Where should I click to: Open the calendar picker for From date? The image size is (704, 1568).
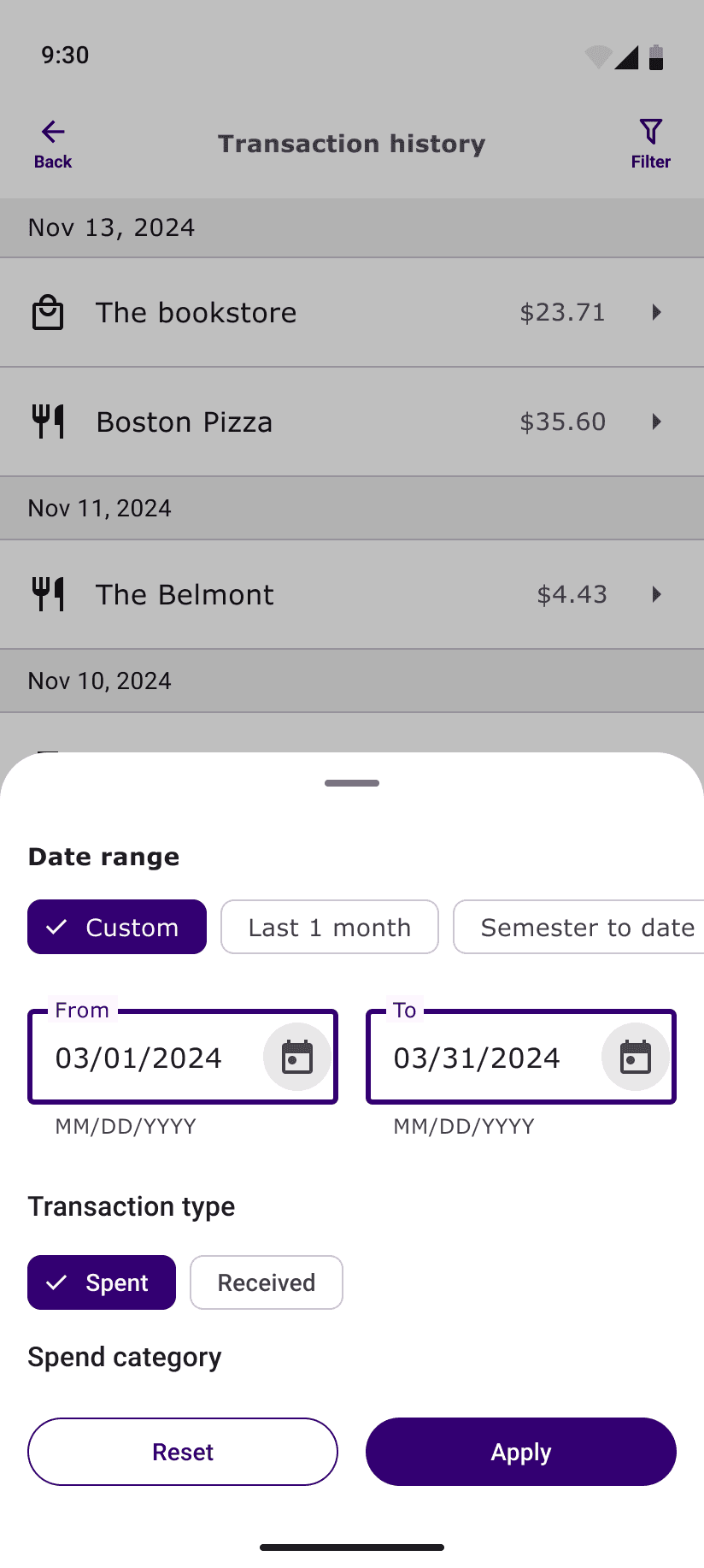(296, 1057)
